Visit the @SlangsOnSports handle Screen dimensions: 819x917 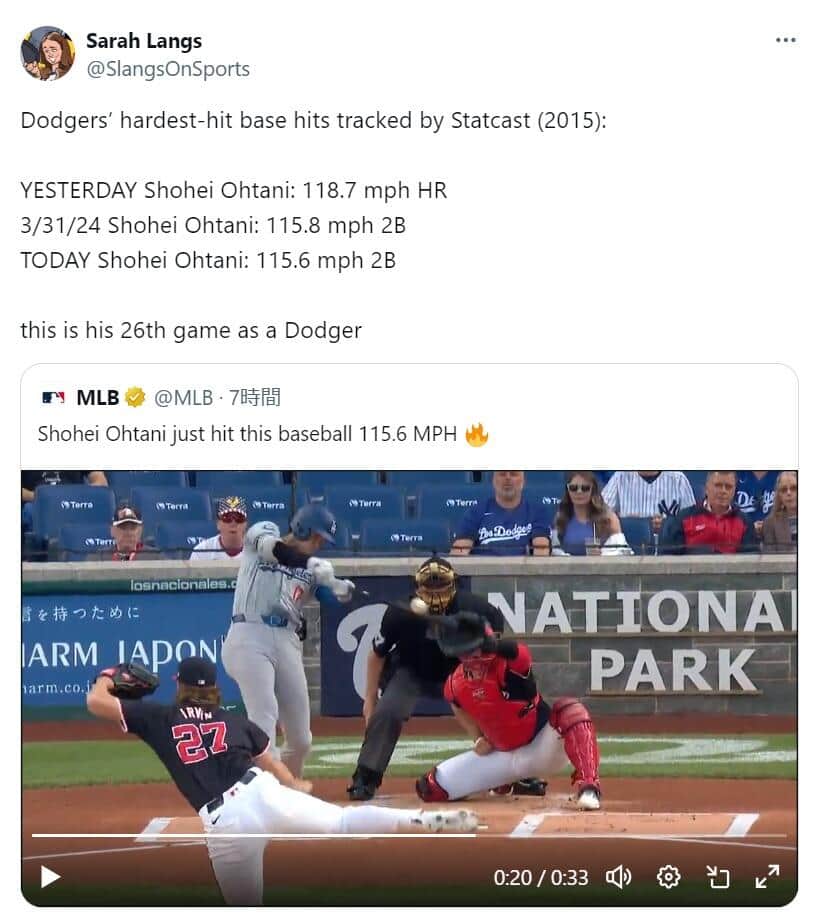[168, 69]
